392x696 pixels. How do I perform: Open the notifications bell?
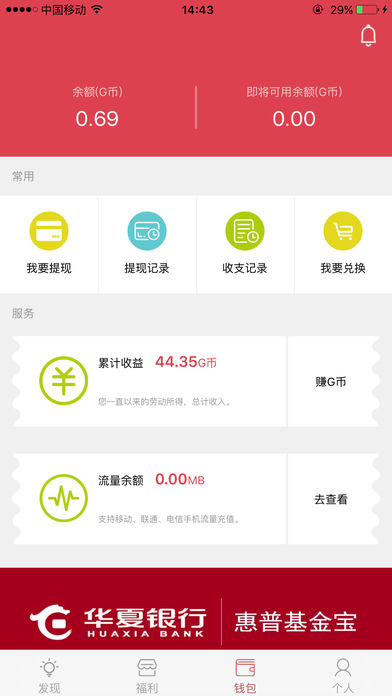(x=368, y=36)
